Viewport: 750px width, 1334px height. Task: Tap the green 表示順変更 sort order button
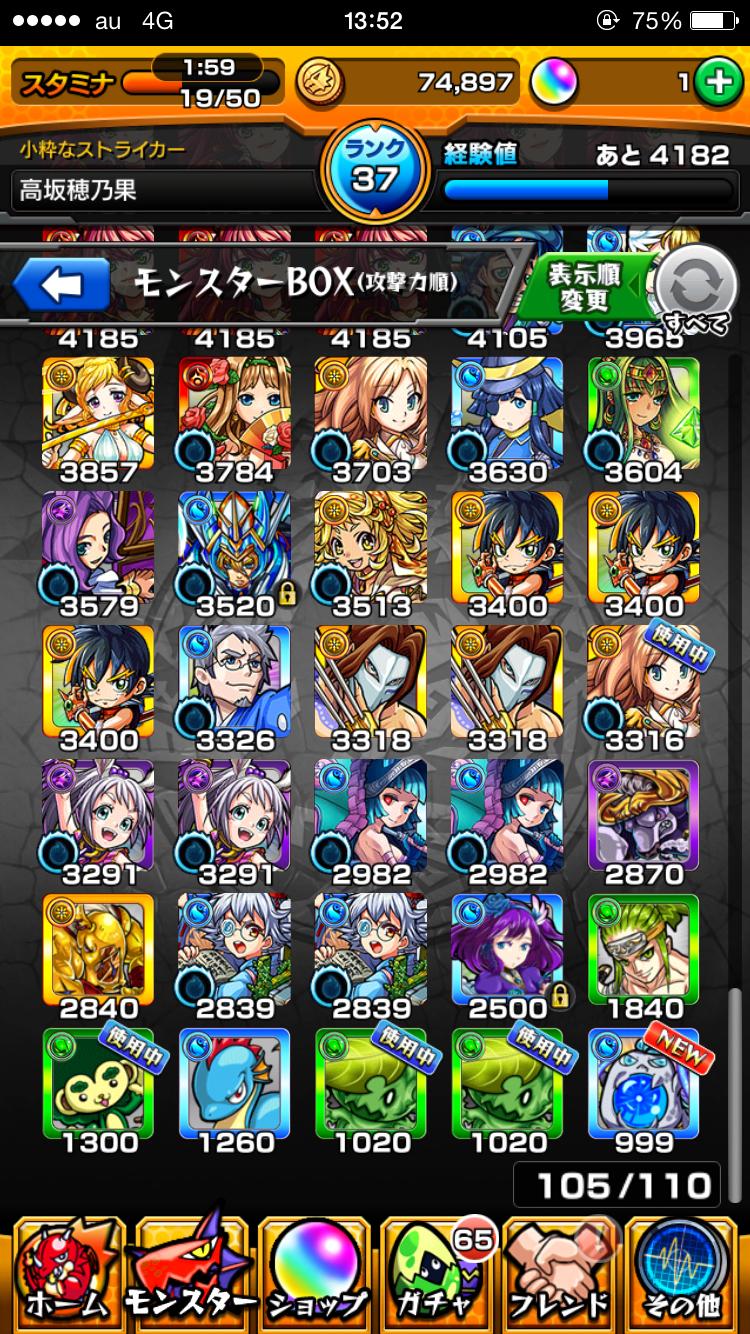click(586, 287)
